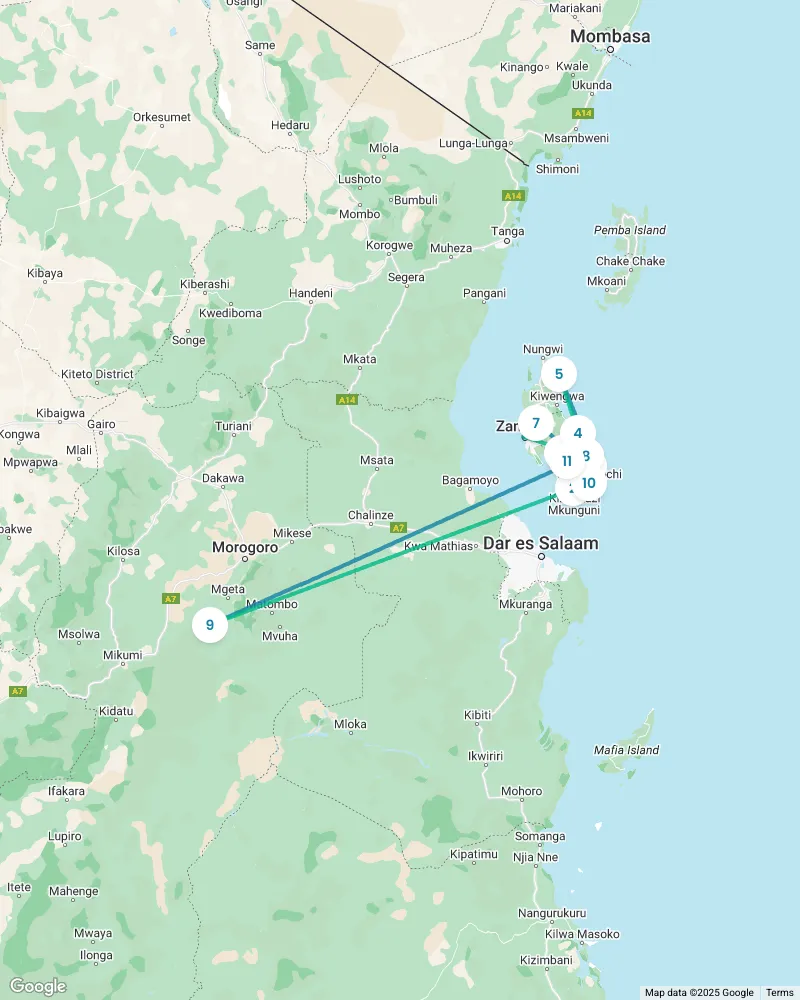
Task: Tap map marker number 11
Action: (567, 461)
